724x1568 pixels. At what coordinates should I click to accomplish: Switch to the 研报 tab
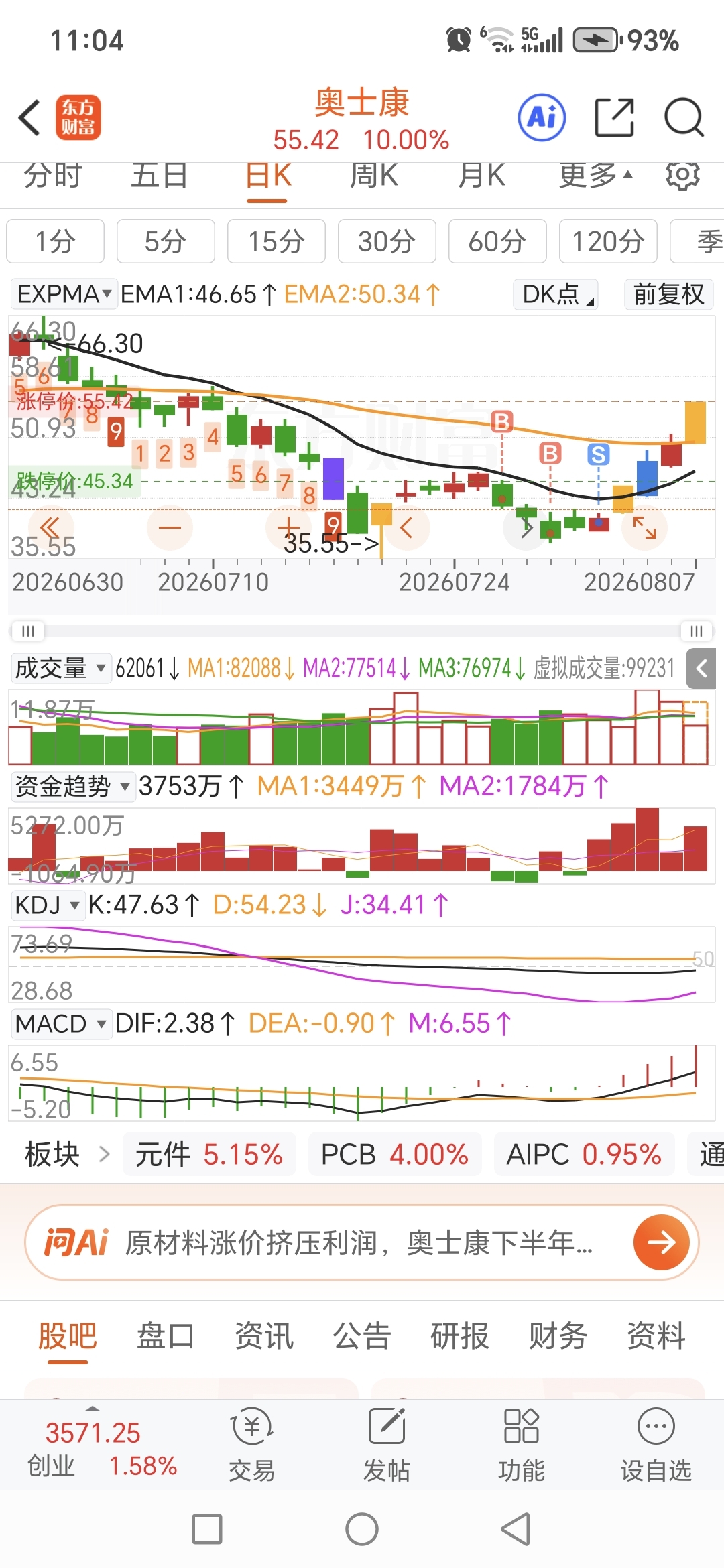[459, 1336]
